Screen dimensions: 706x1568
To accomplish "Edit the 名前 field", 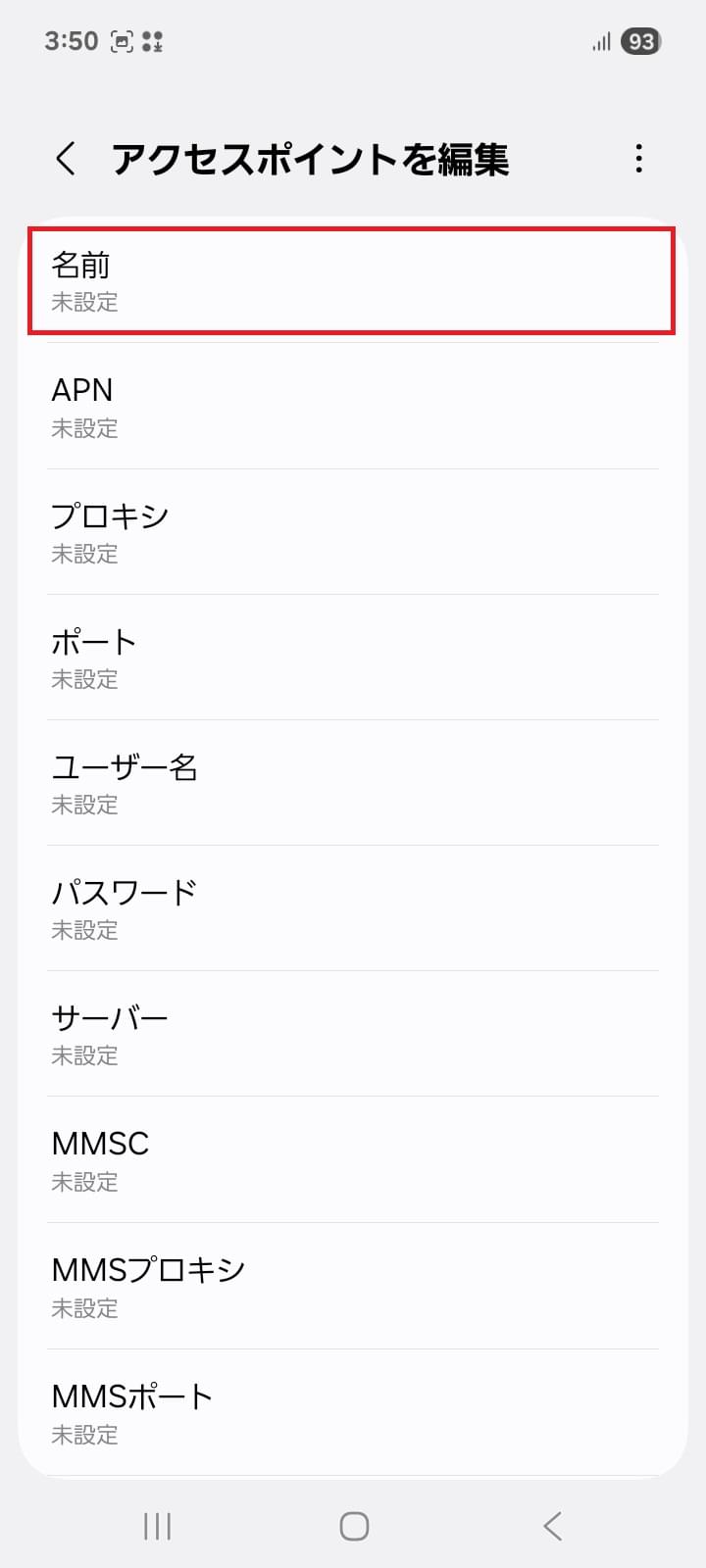I will click(x=352, y=281).
